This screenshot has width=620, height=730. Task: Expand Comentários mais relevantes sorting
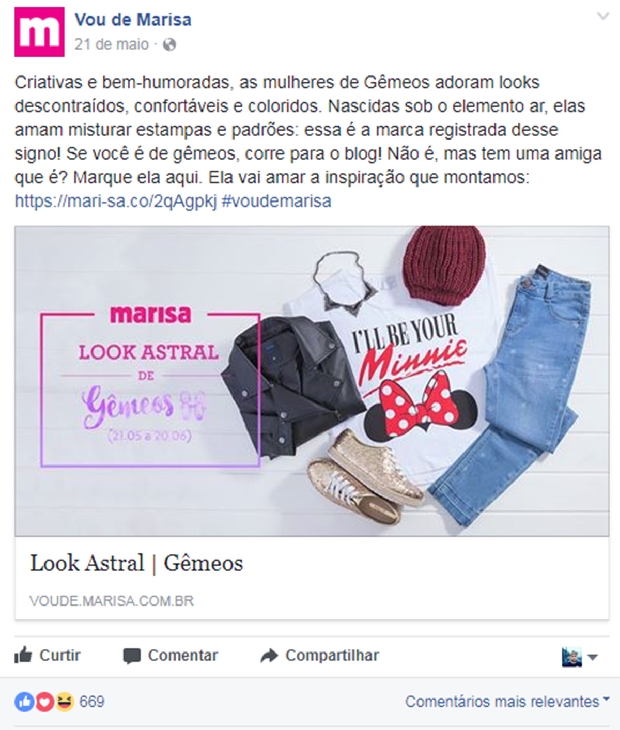(x=507, y=702)
